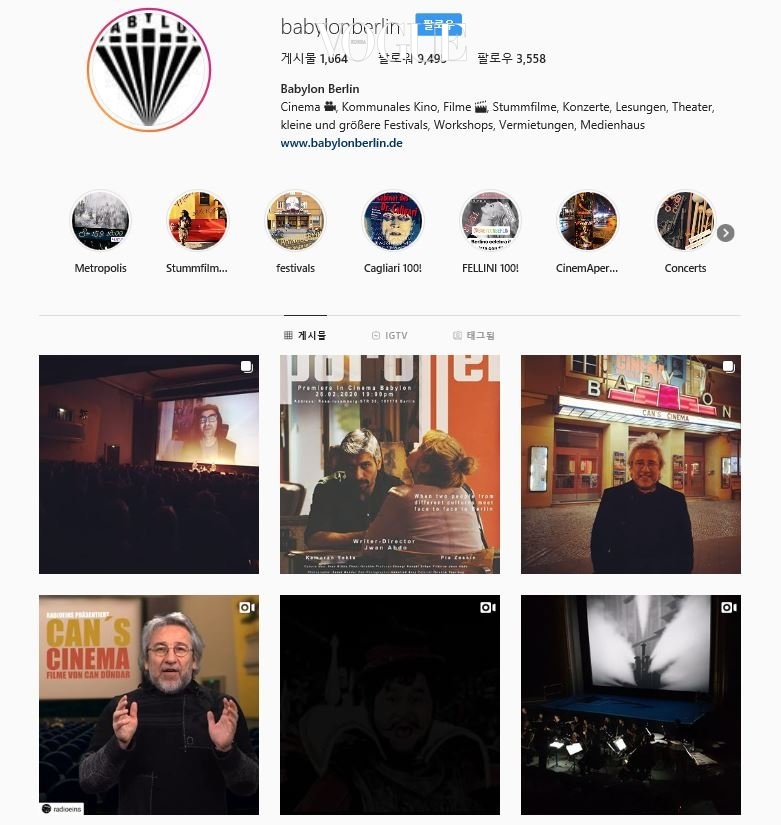Open the www.babylonberlin.de link
This screenshot has width=781, height=825.
click(341, 143)
